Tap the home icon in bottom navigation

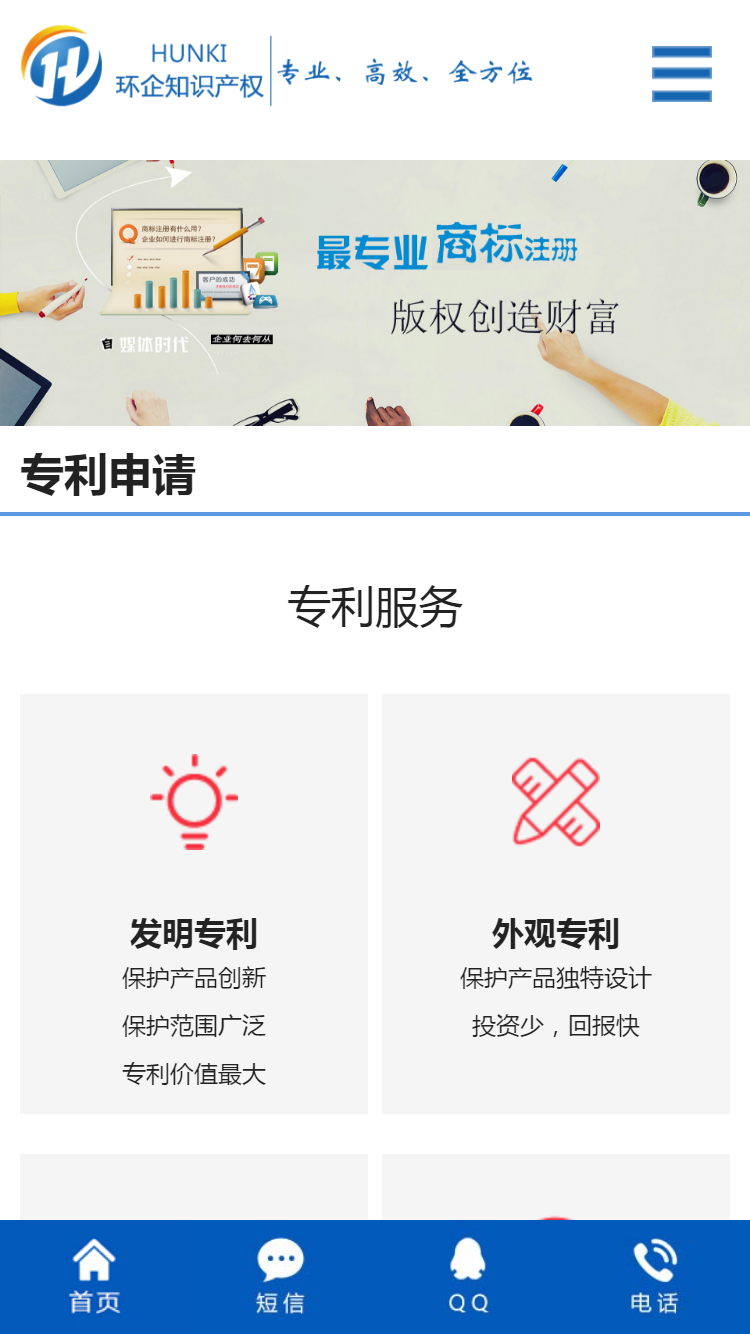tap(93, 1258)
